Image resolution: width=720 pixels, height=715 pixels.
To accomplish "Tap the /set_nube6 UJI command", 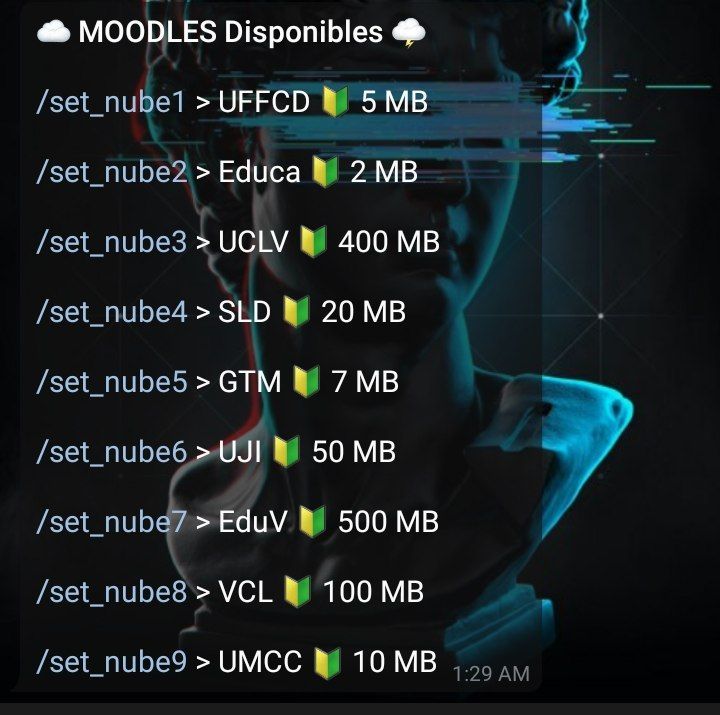I will pyautogui.click(x=111, y=452).
